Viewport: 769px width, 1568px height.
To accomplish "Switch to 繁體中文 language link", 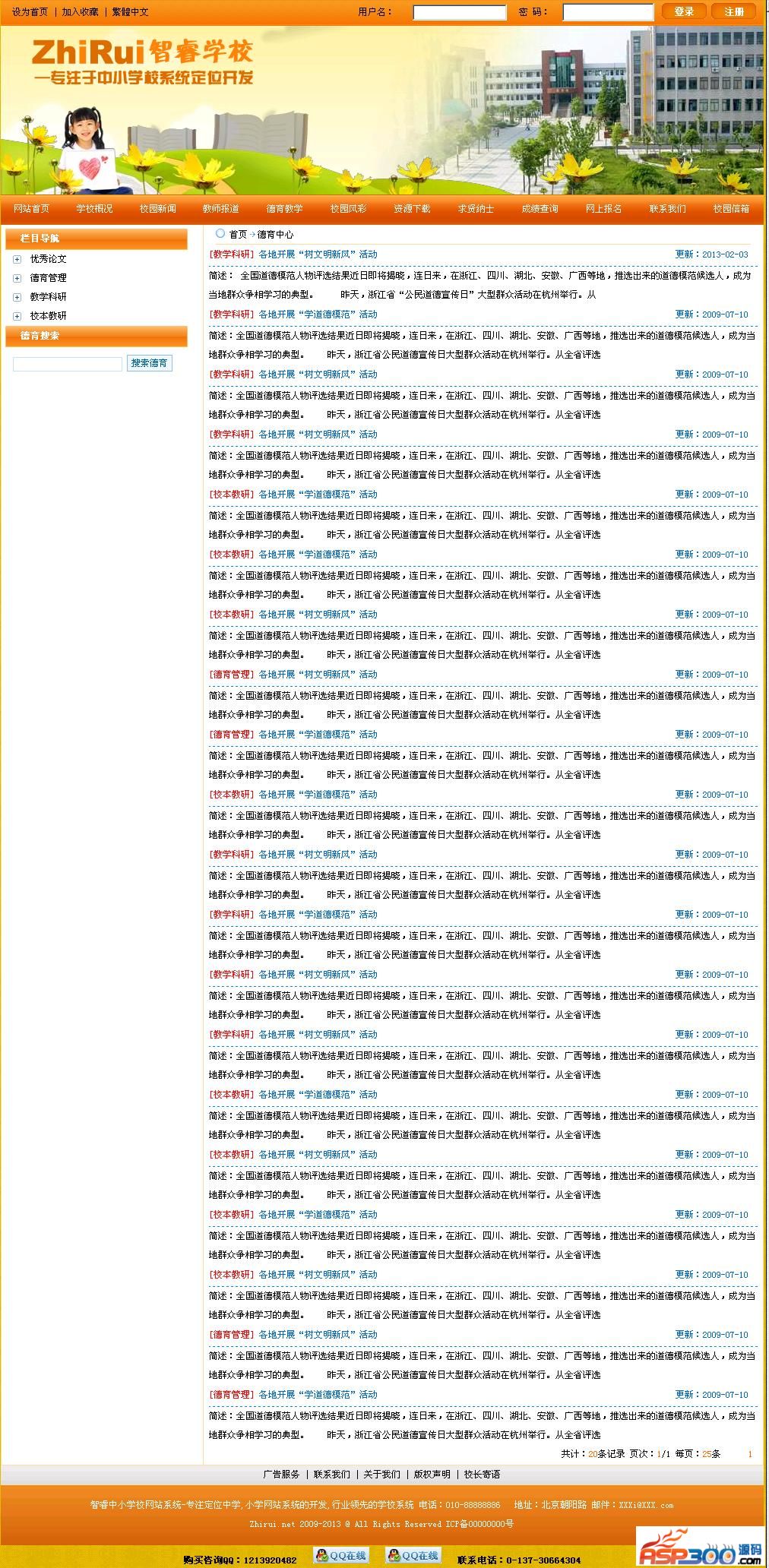I will [130, 12].
